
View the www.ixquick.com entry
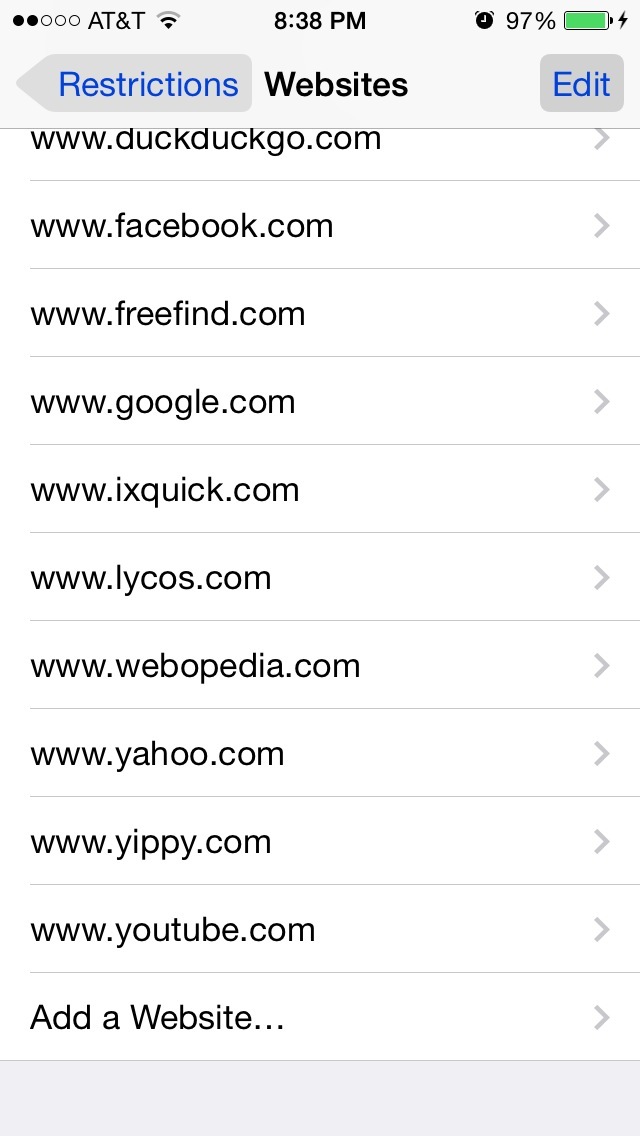click(320, 490)
